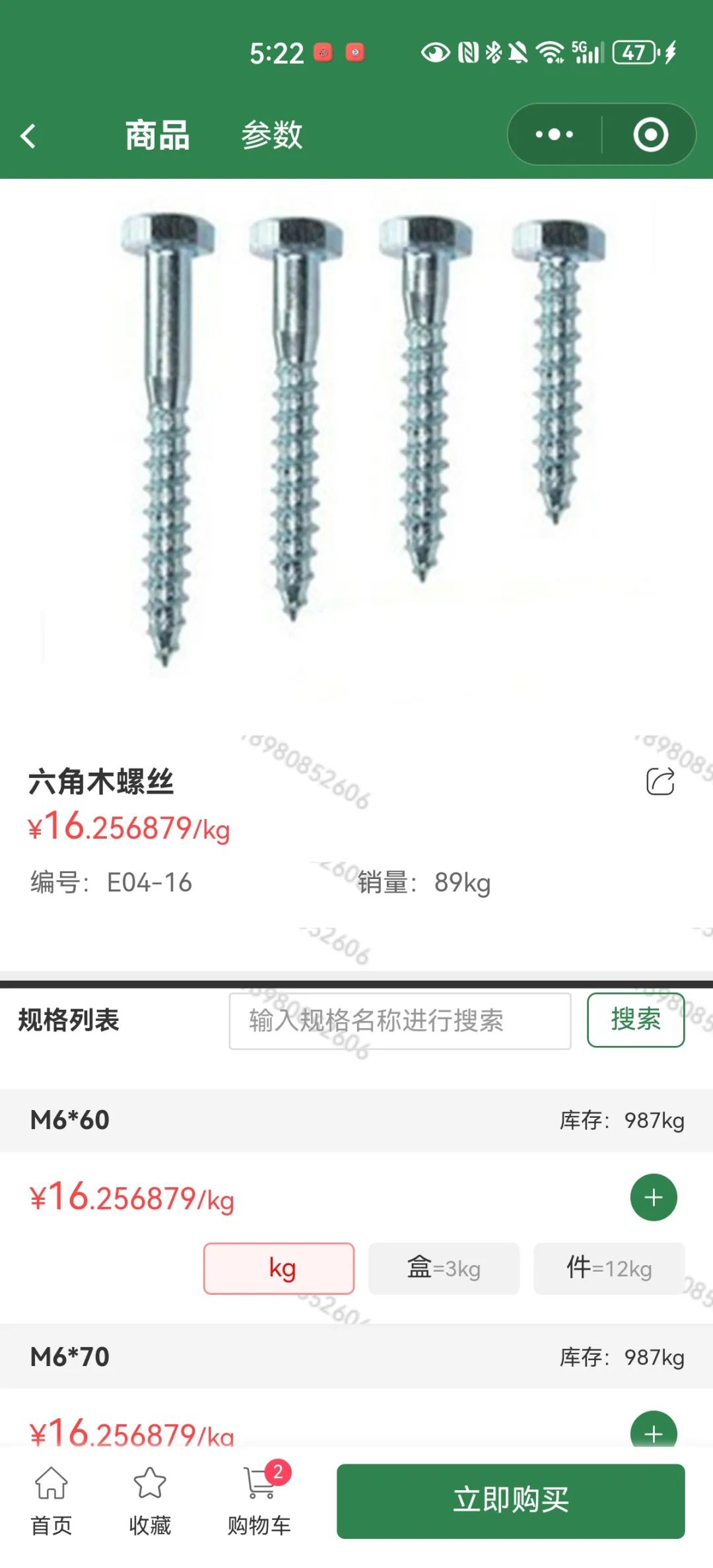The width and height of the screenshot is (713, 1568).
Task: Add M6*70 spec with plus button
Action: [x=653, y=1432]
